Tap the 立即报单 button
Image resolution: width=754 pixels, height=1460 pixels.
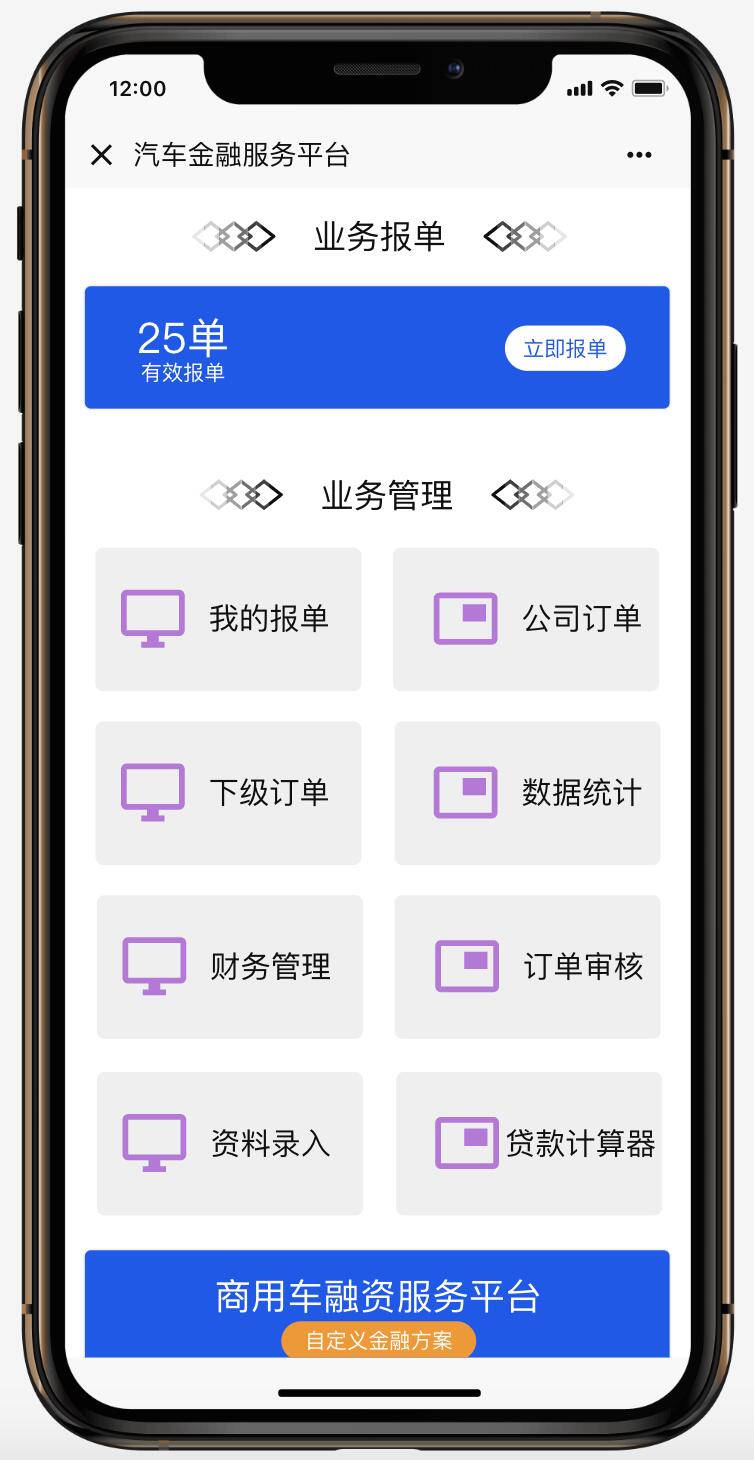(565, 348)
